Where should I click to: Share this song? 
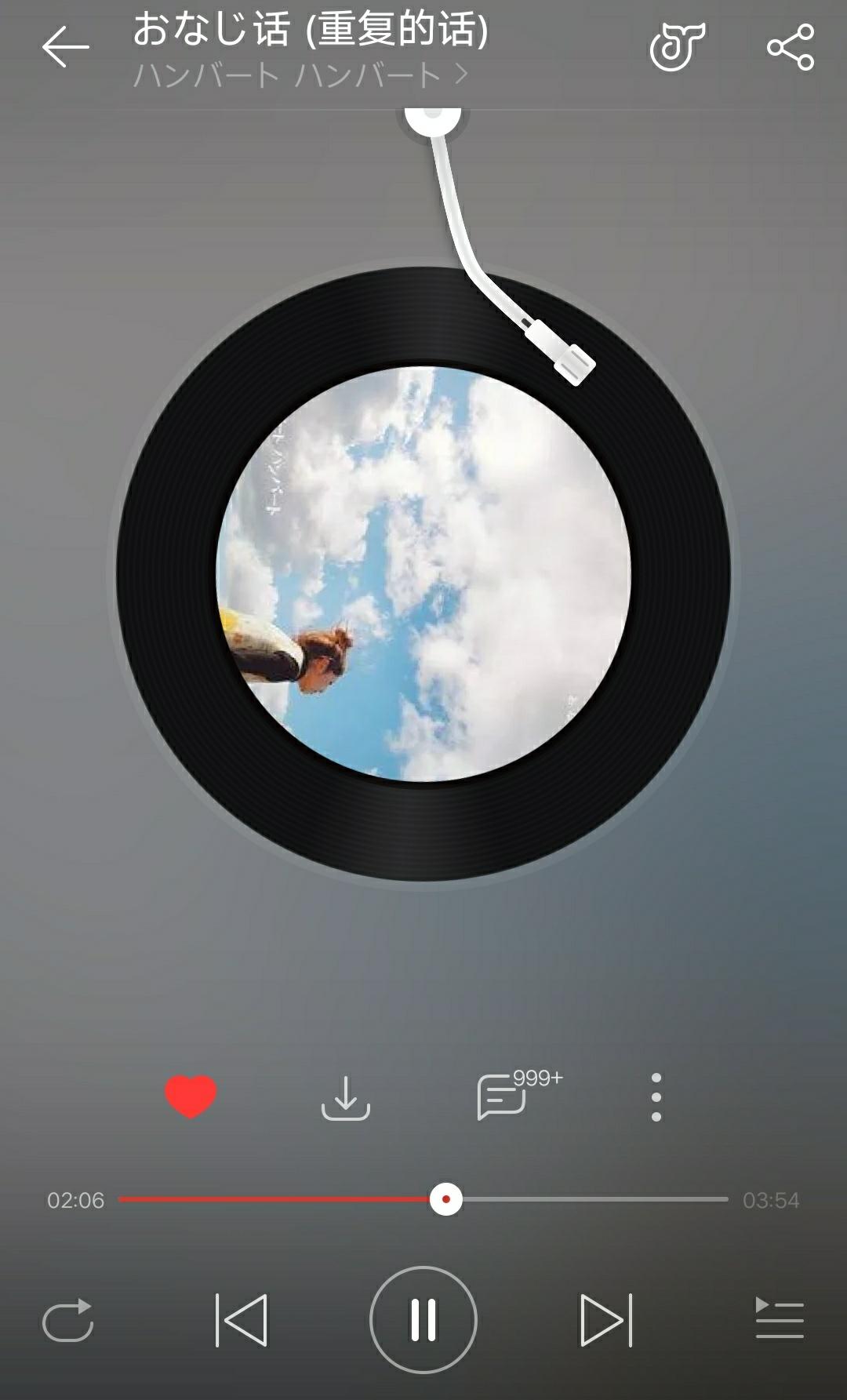[x=791, y=47]
